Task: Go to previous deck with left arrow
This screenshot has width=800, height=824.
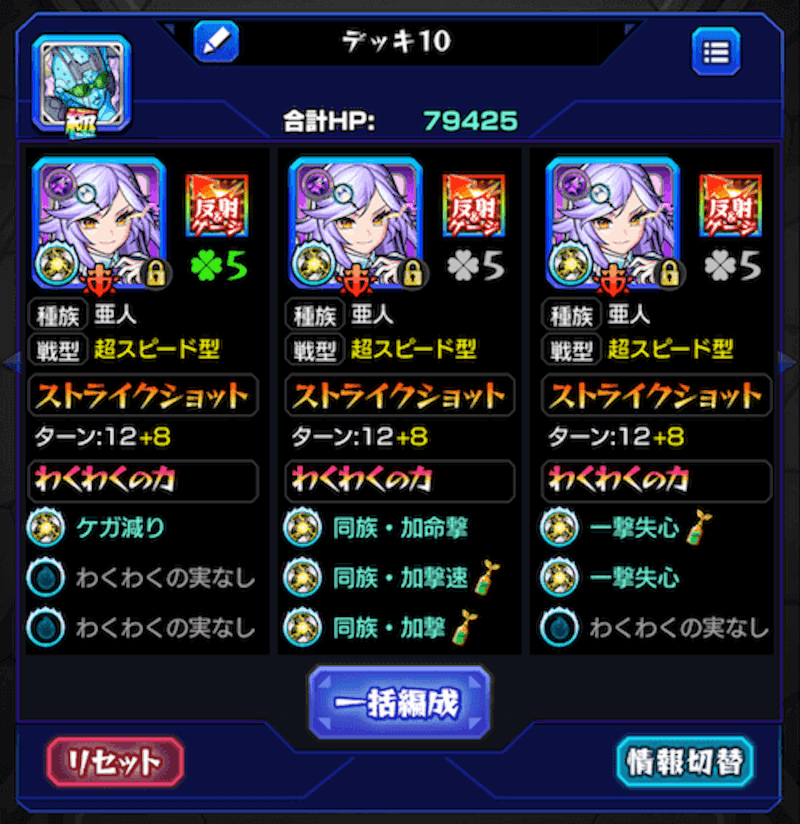Action: click(x=9, y=362)
